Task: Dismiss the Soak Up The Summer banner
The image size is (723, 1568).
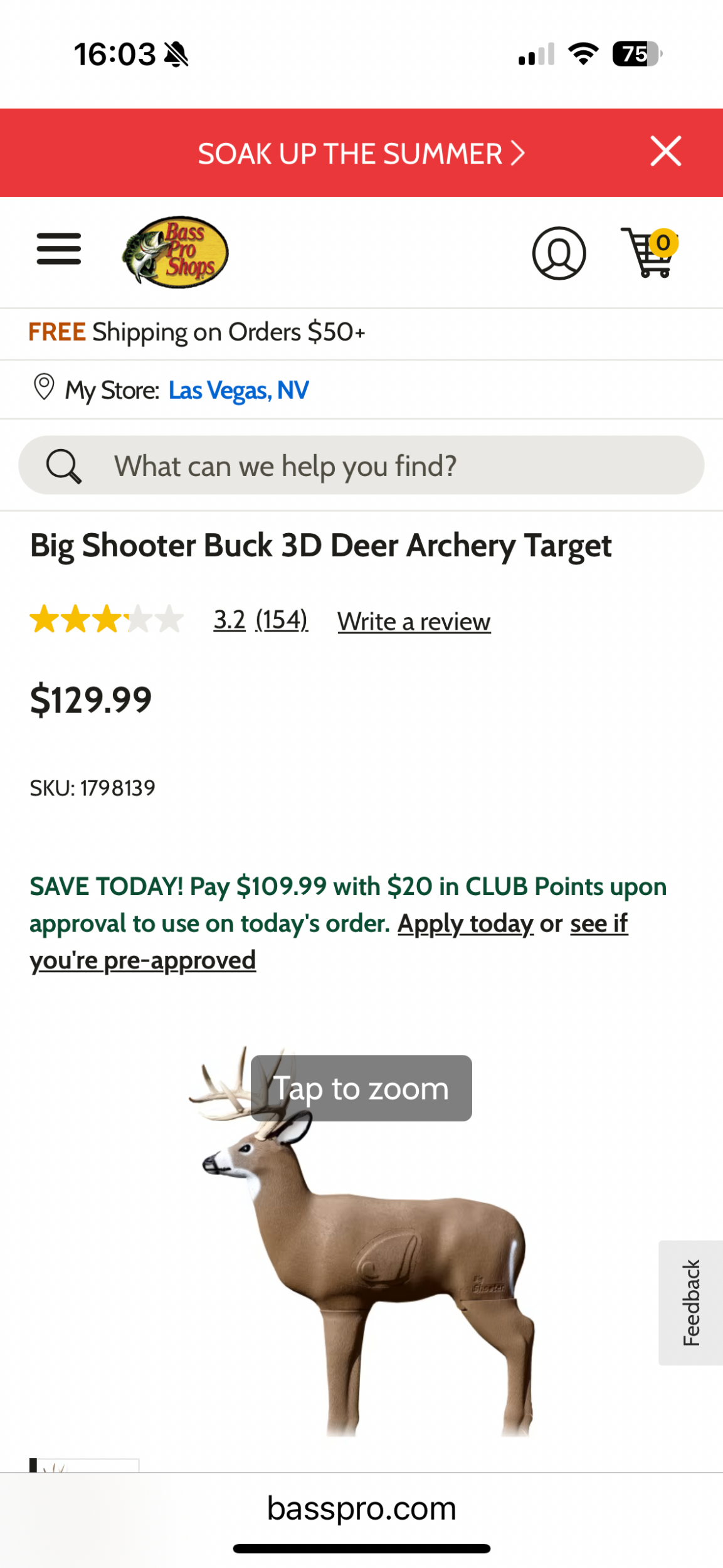Action: pyautogui.click(x=665, y=151)
